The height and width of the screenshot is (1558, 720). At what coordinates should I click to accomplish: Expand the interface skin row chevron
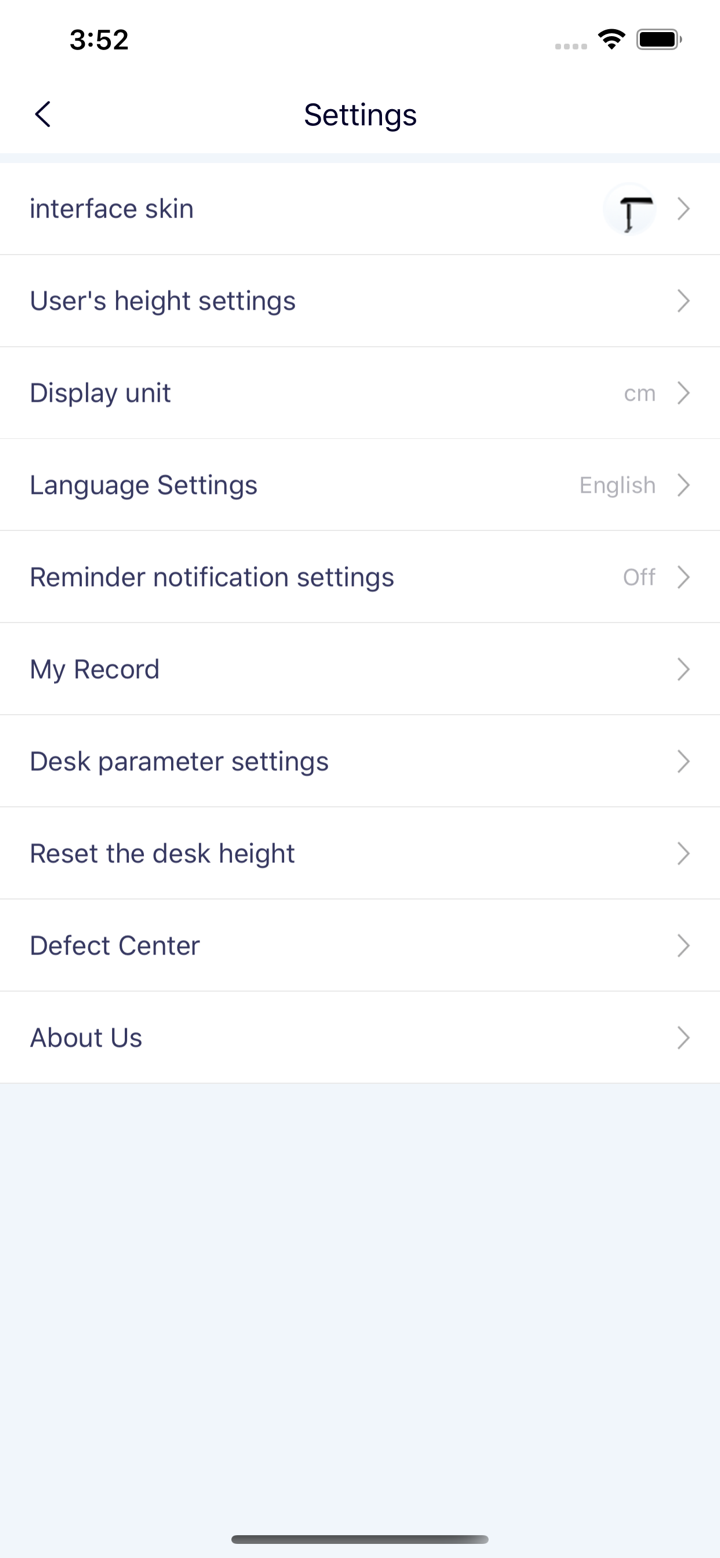point(684,208)
